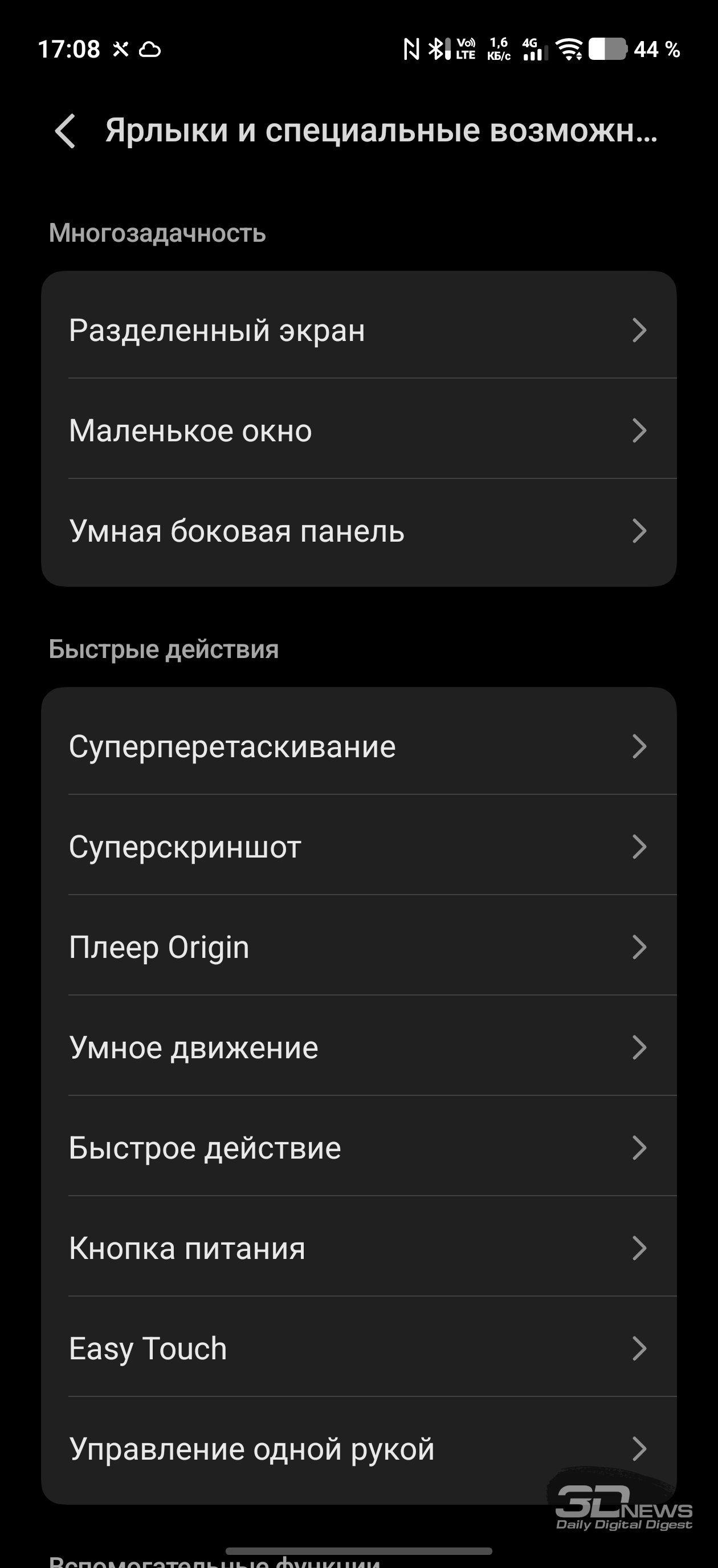The width and height of the screenshot is (718, 1568).
Task: Tap the Суперскриншот row
Action: point(358,847)
